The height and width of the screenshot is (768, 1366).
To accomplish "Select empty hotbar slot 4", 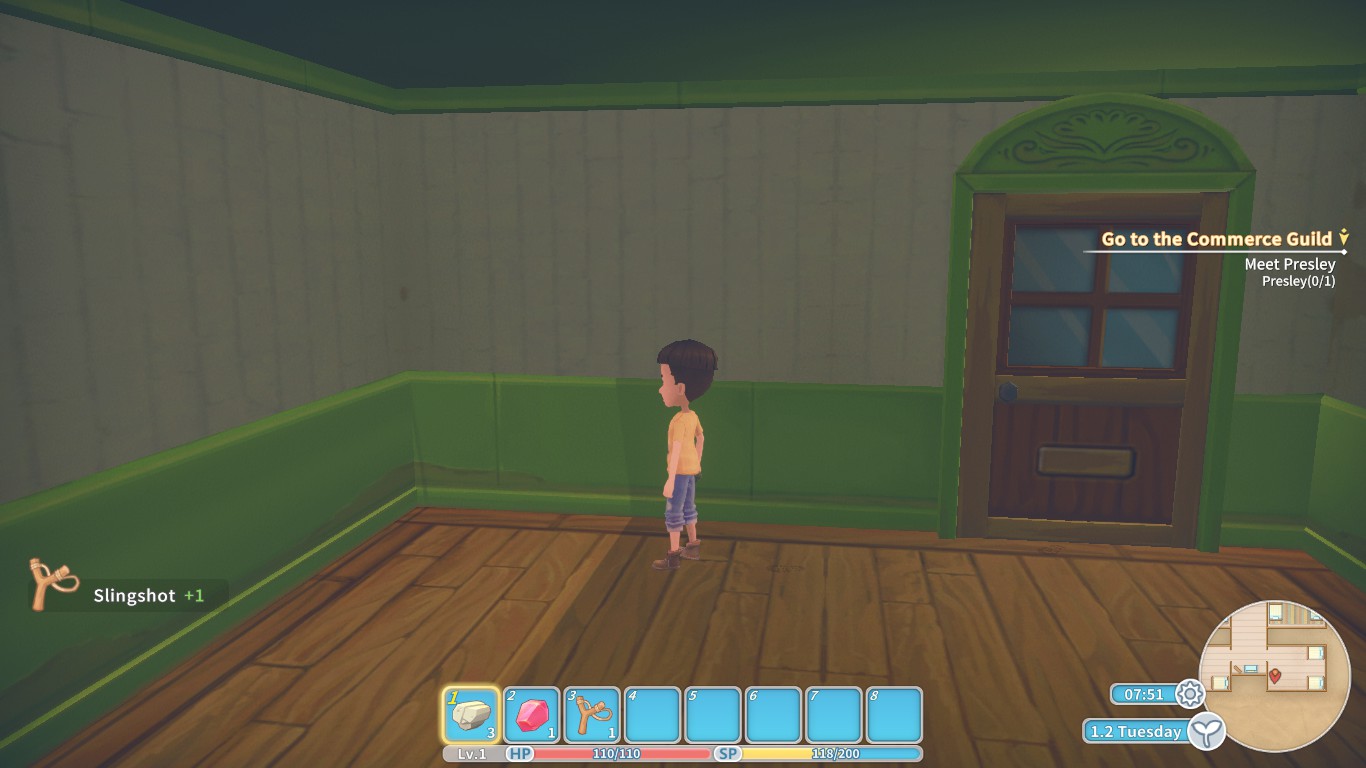I will pos(652,714).
